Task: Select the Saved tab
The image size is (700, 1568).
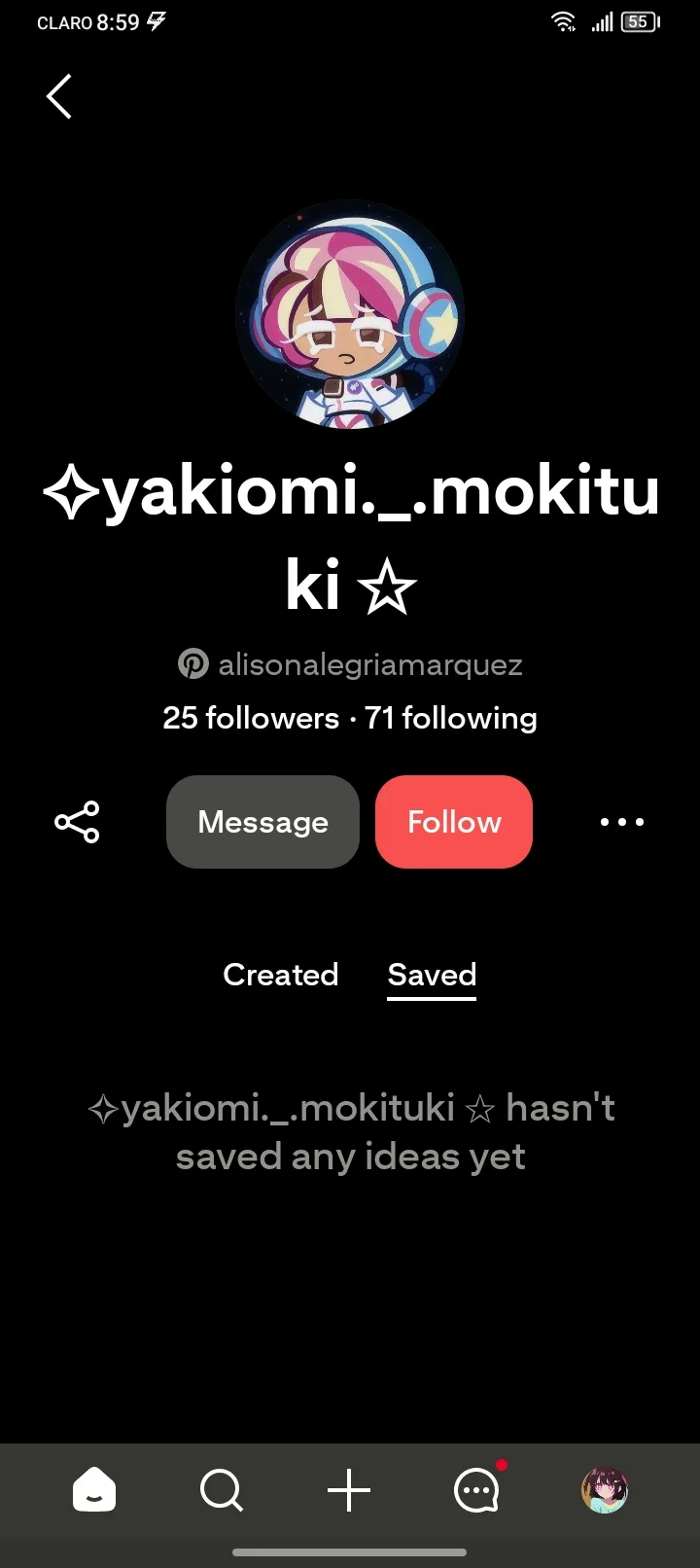Action: click(432, 976)
